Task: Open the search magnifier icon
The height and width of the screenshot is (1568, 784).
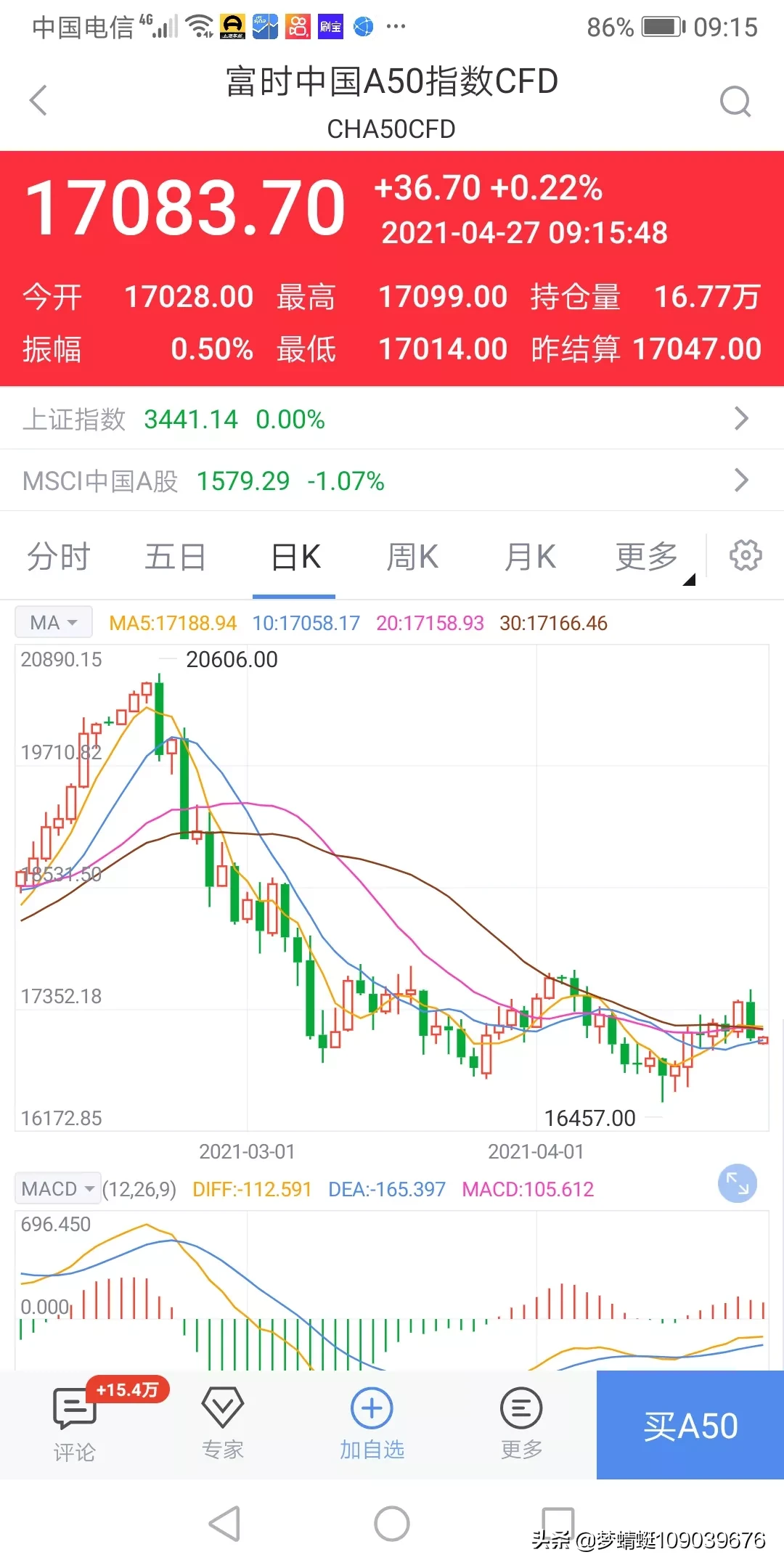Action: [x=735, y=101]
